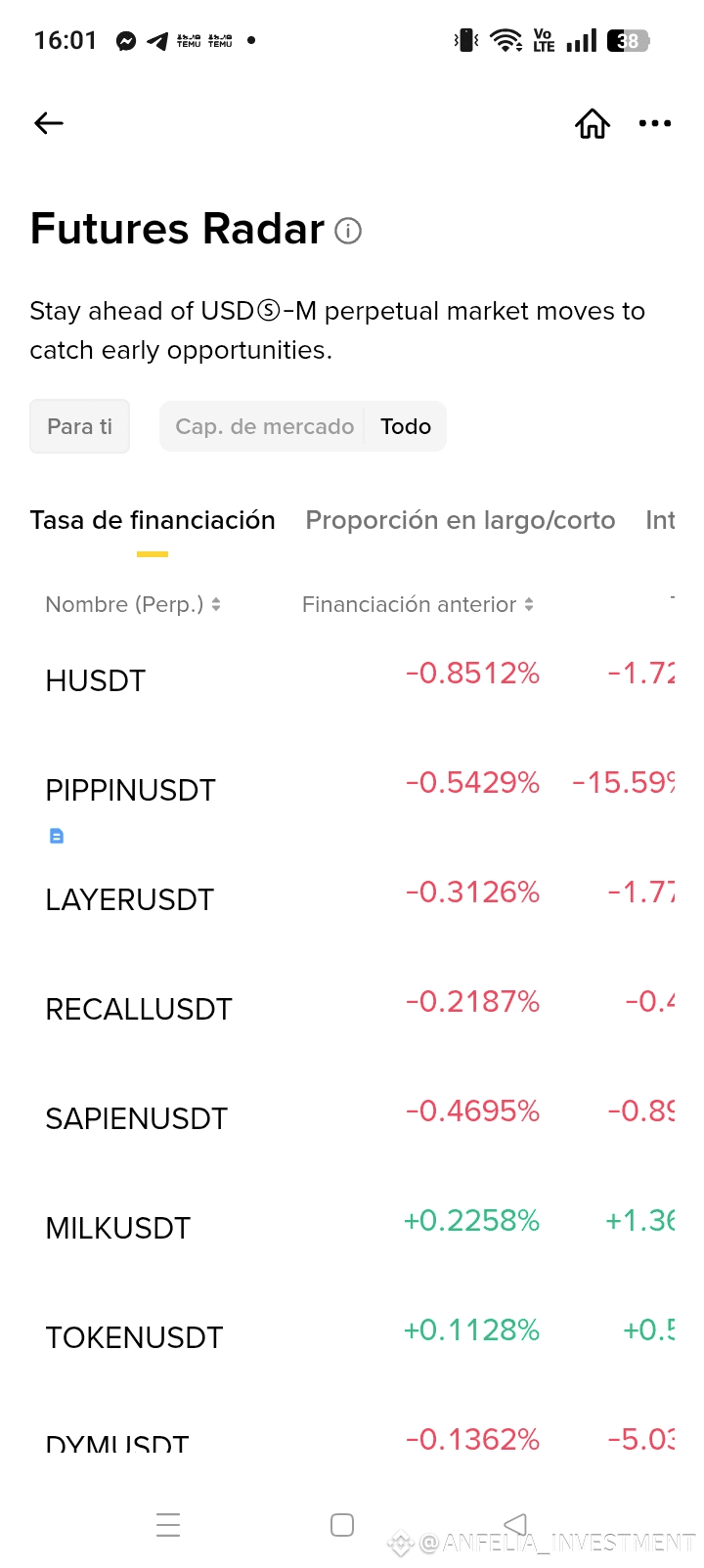Sort by Nombre (Perp.) column
Viewport: 704px width, 1568px height.
(x=133, y=605)
